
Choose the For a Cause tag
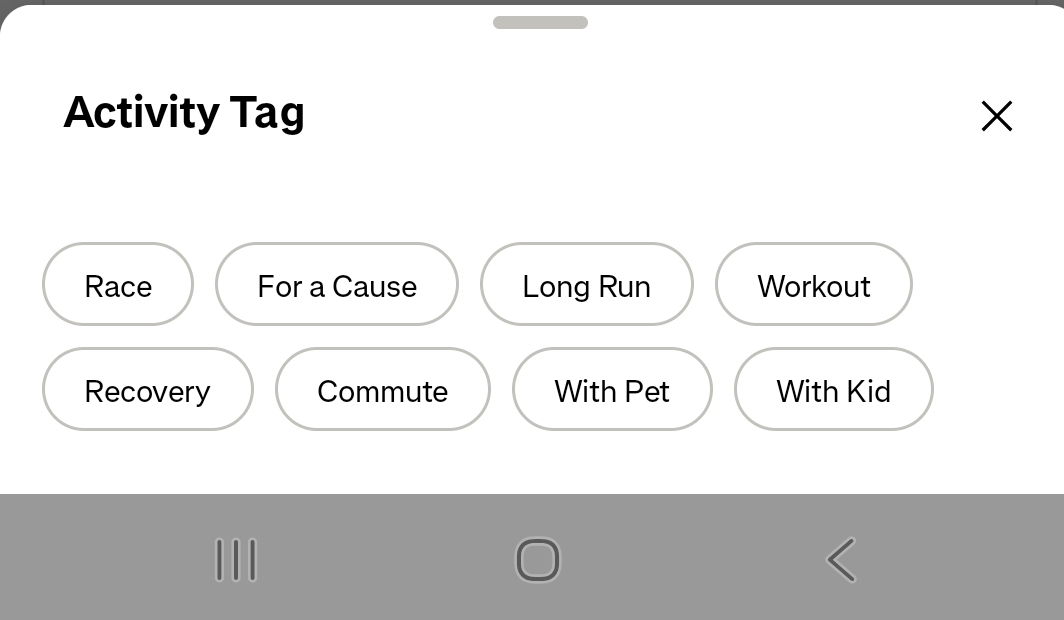[337, 285]
